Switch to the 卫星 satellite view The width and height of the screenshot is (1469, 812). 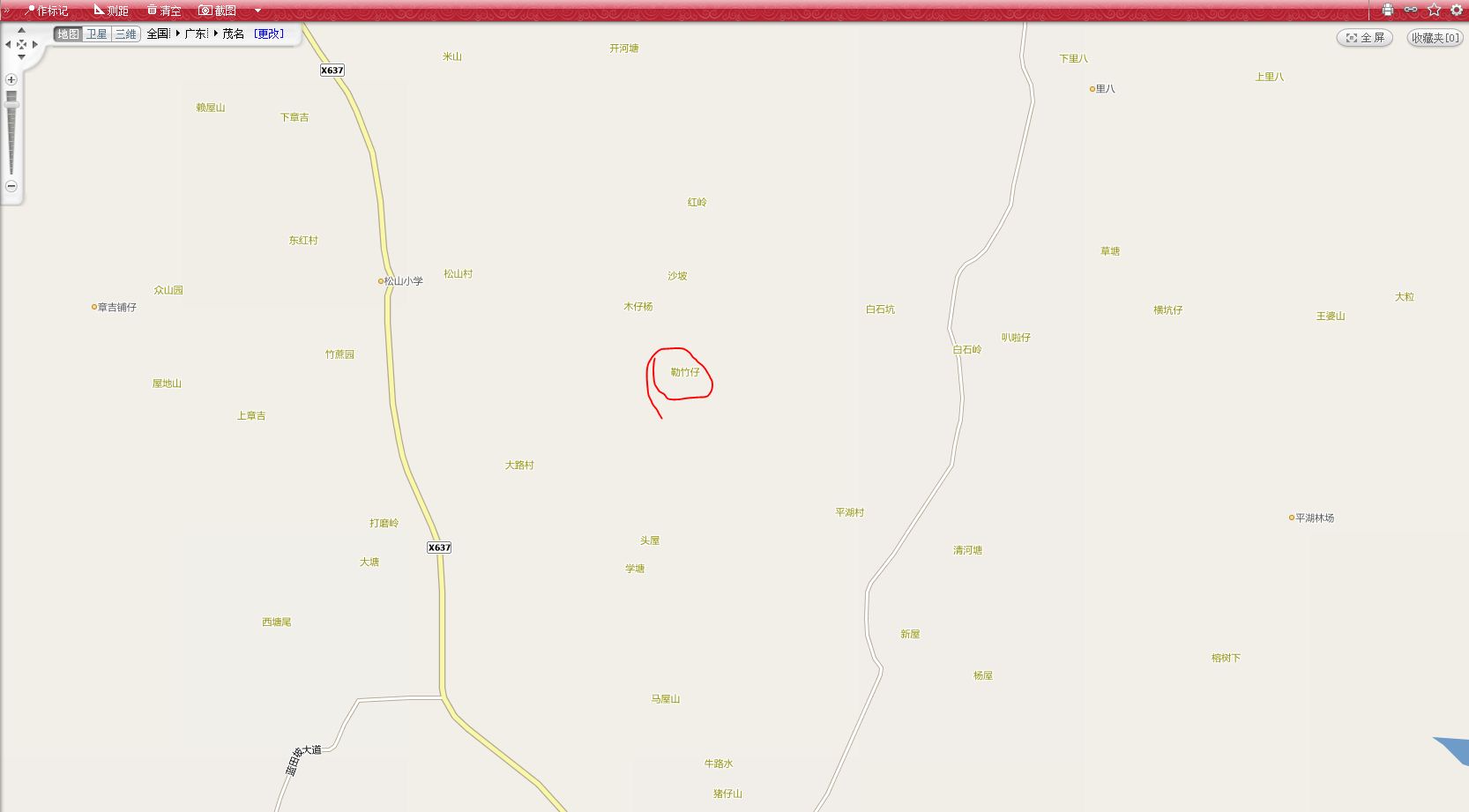coord(96,34)
